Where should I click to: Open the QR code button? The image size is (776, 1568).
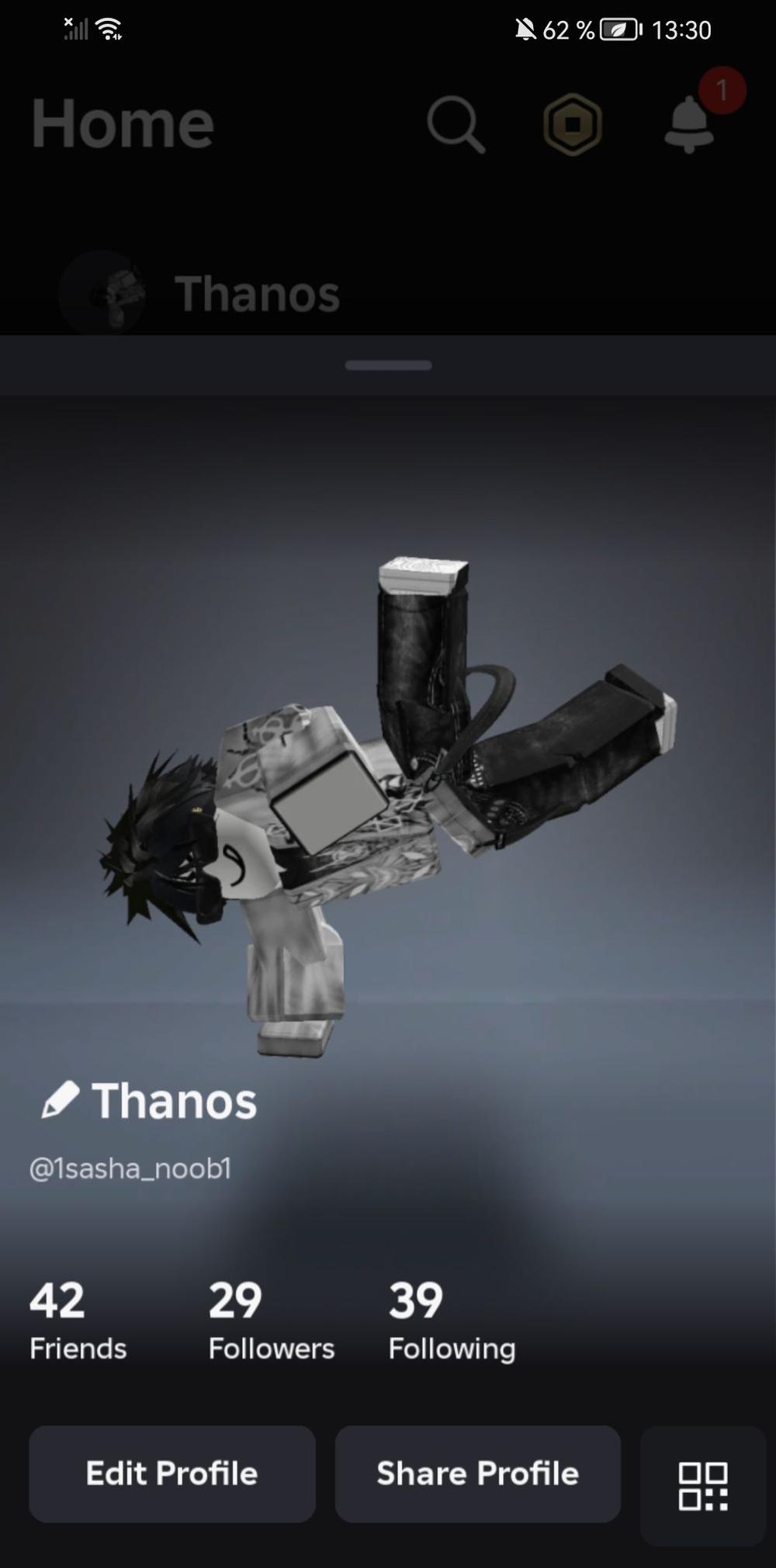pos(702,1486)
